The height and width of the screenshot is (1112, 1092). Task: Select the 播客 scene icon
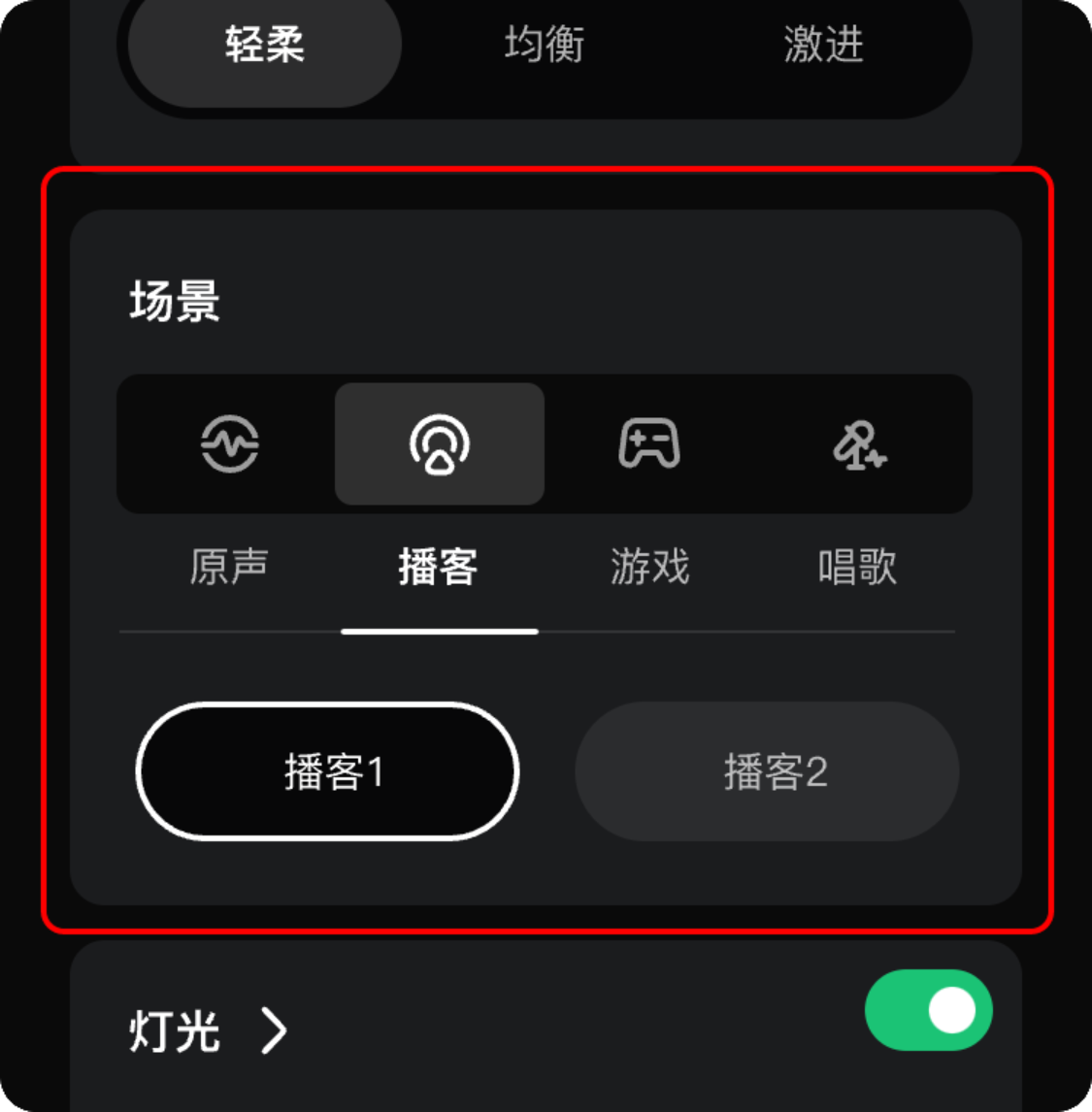[x=440, y=444]
